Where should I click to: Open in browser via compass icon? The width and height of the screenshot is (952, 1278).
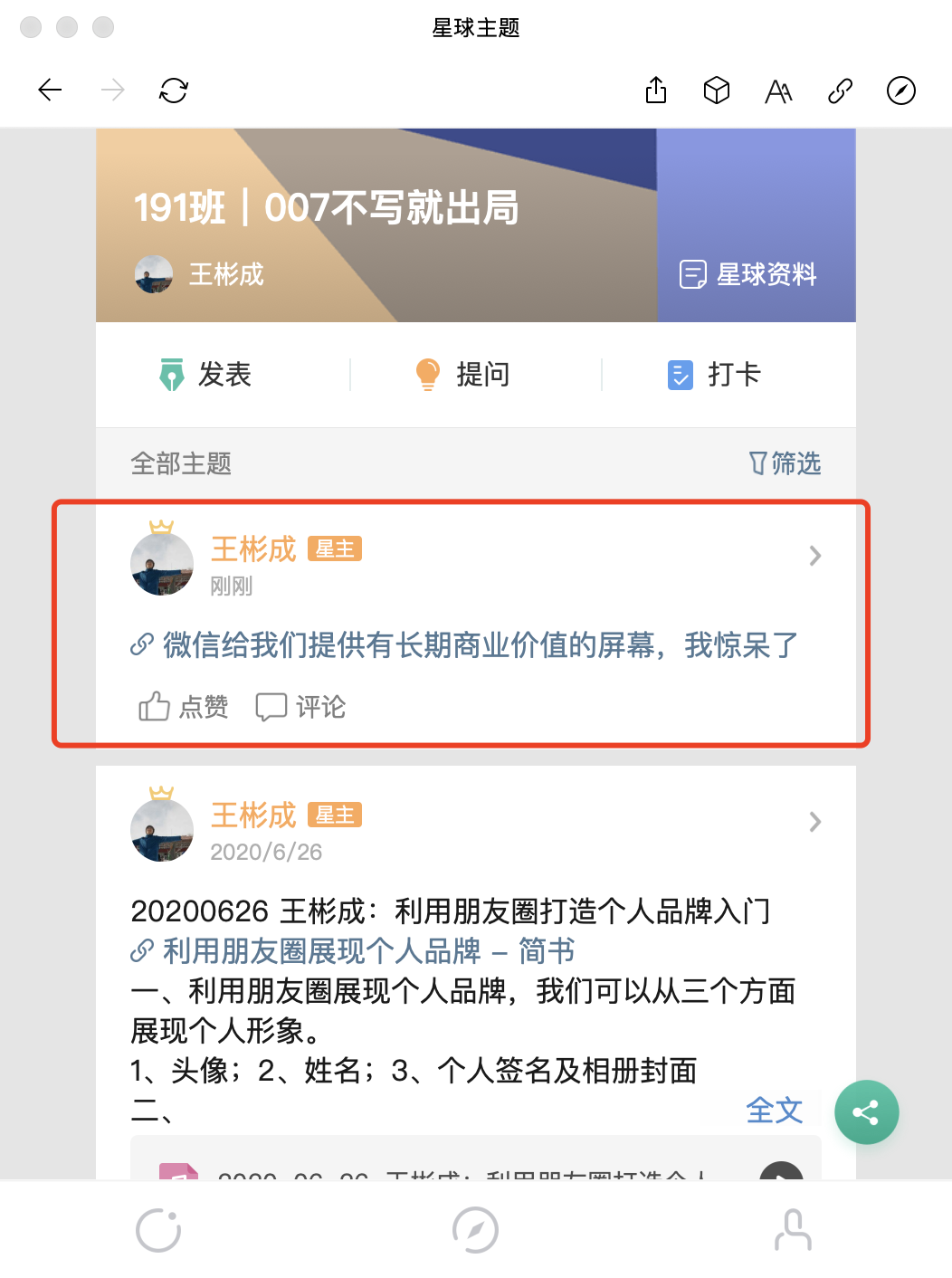(901, 91)
